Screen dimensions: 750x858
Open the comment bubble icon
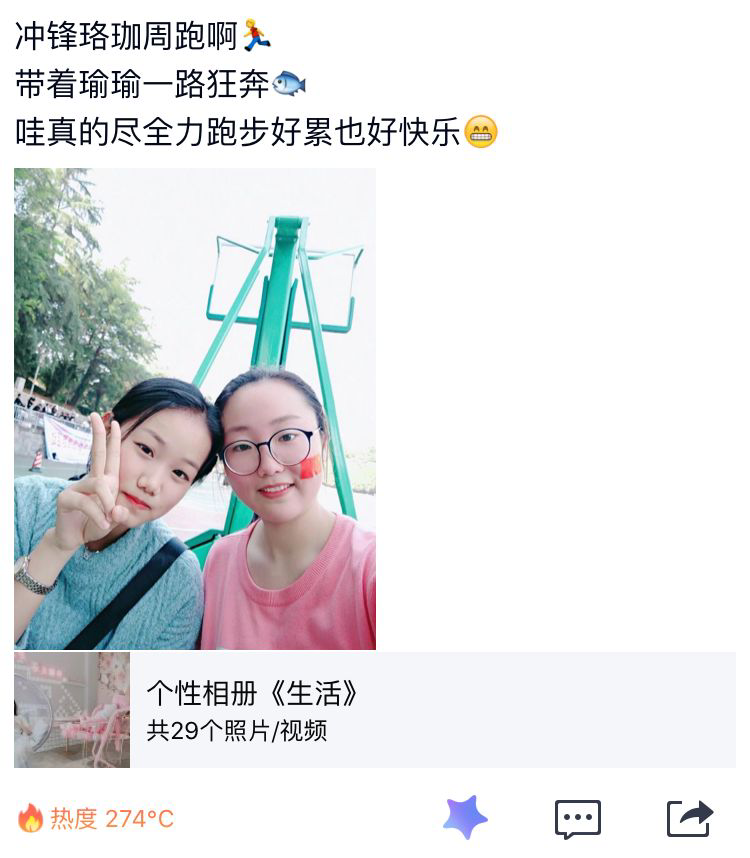[578, 819]
